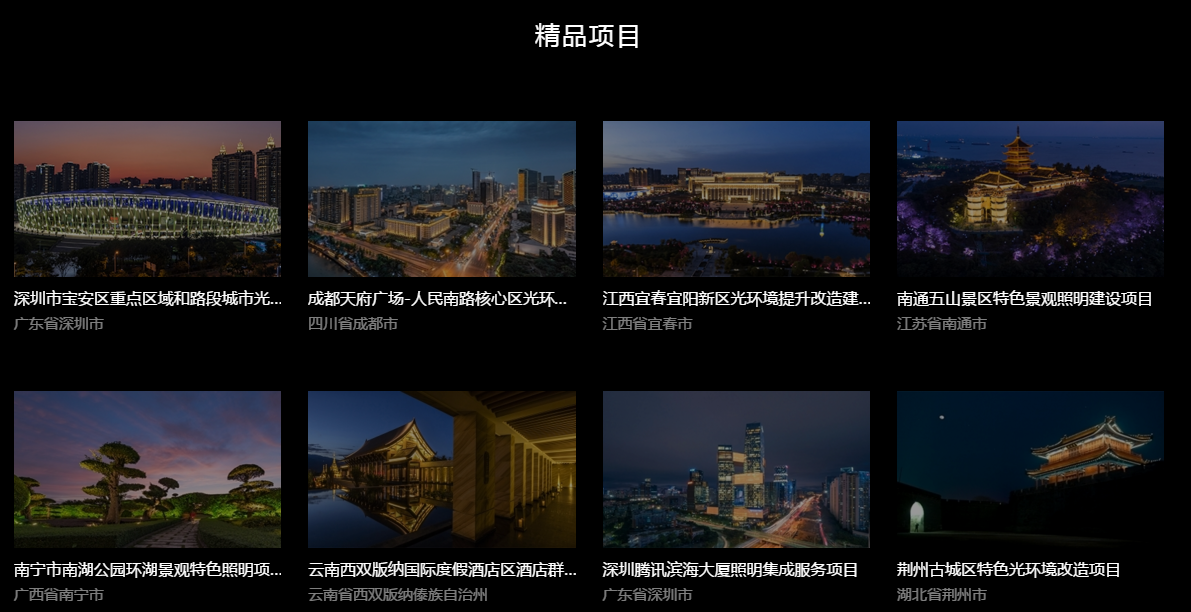Select the 南通五山景区 landscape lighting project

1030,199
